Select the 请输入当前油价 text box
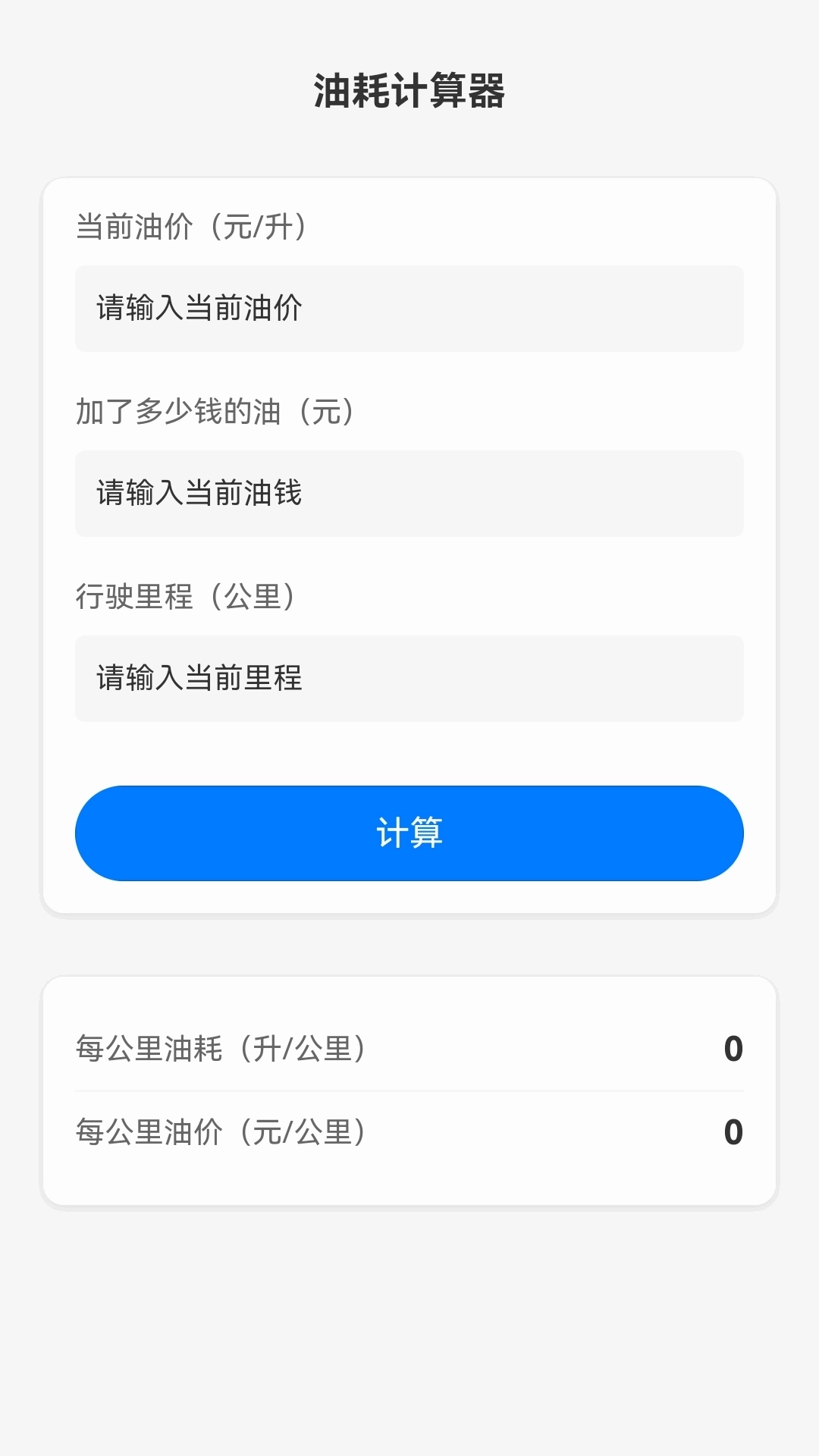819x1456 pixels. click(409, 307)
